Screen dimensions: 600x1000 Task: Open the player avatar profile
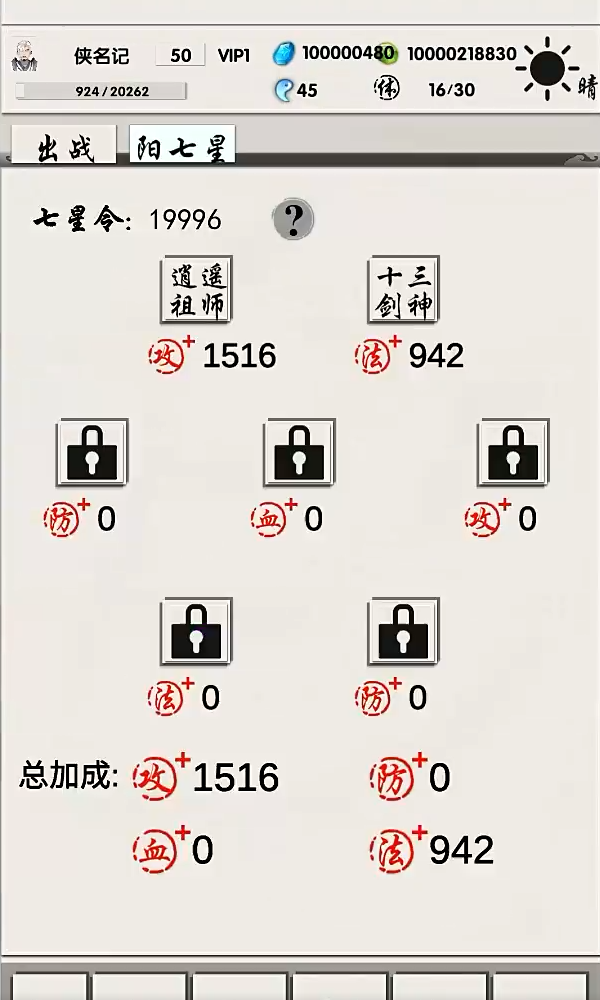point(24,55)
